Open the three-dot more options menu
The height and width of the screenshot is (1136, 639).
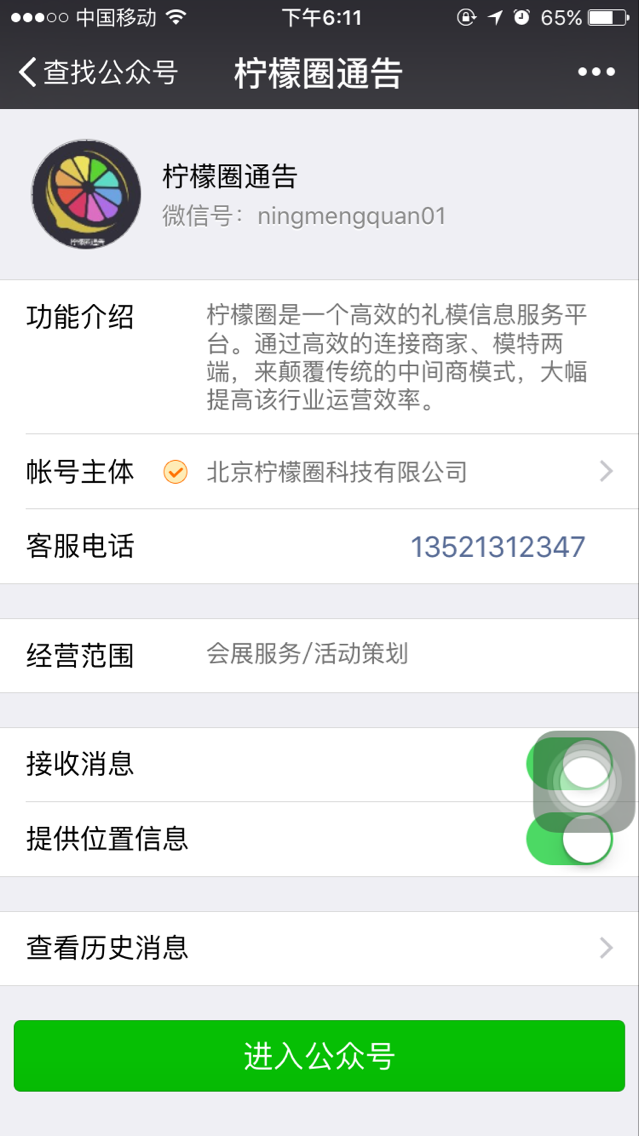click(x=596, y=72)
